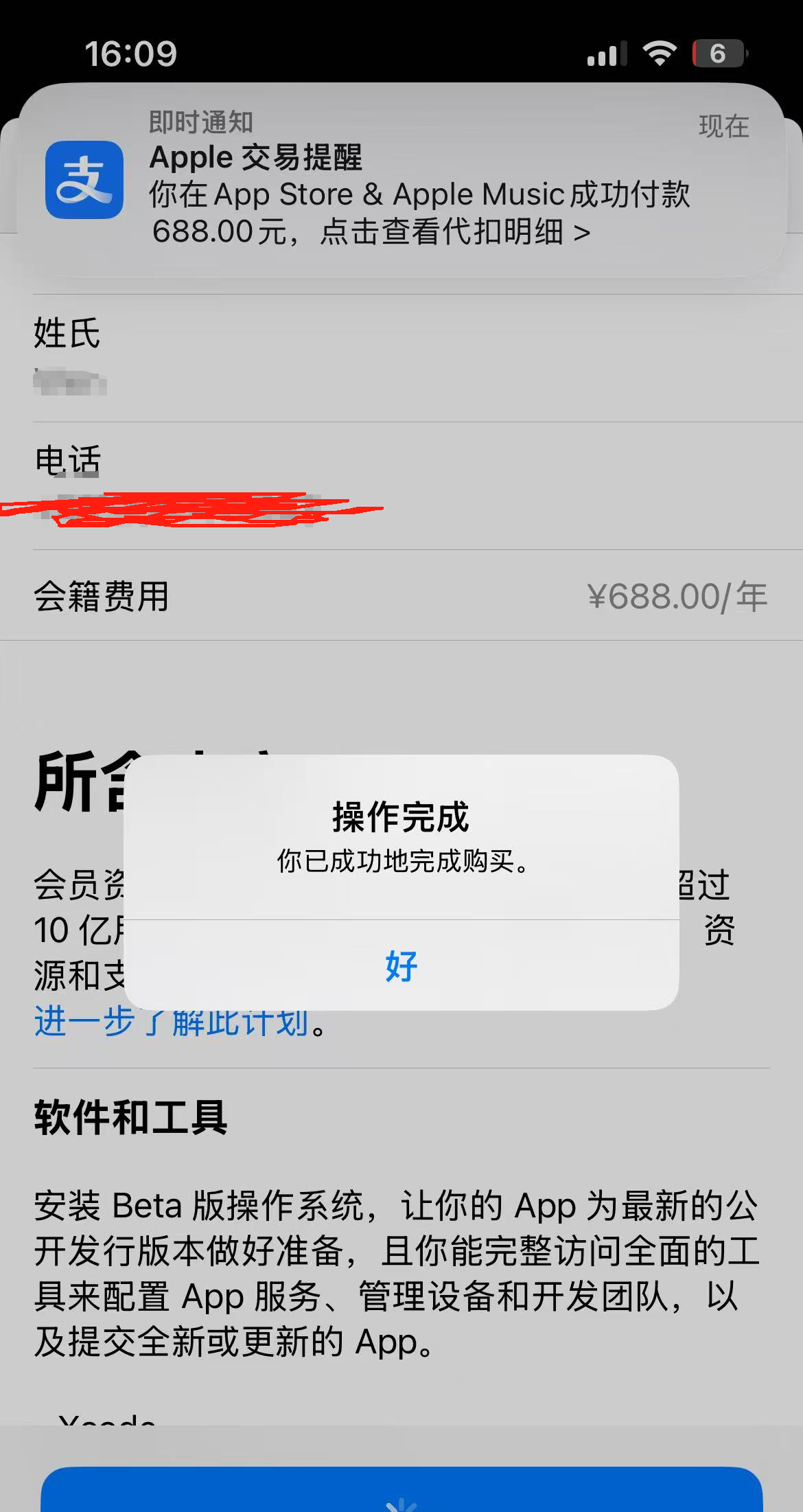Tap the blue button at screen bottom
Viewport: 803px width, 1512px height.
point(401,1497)
